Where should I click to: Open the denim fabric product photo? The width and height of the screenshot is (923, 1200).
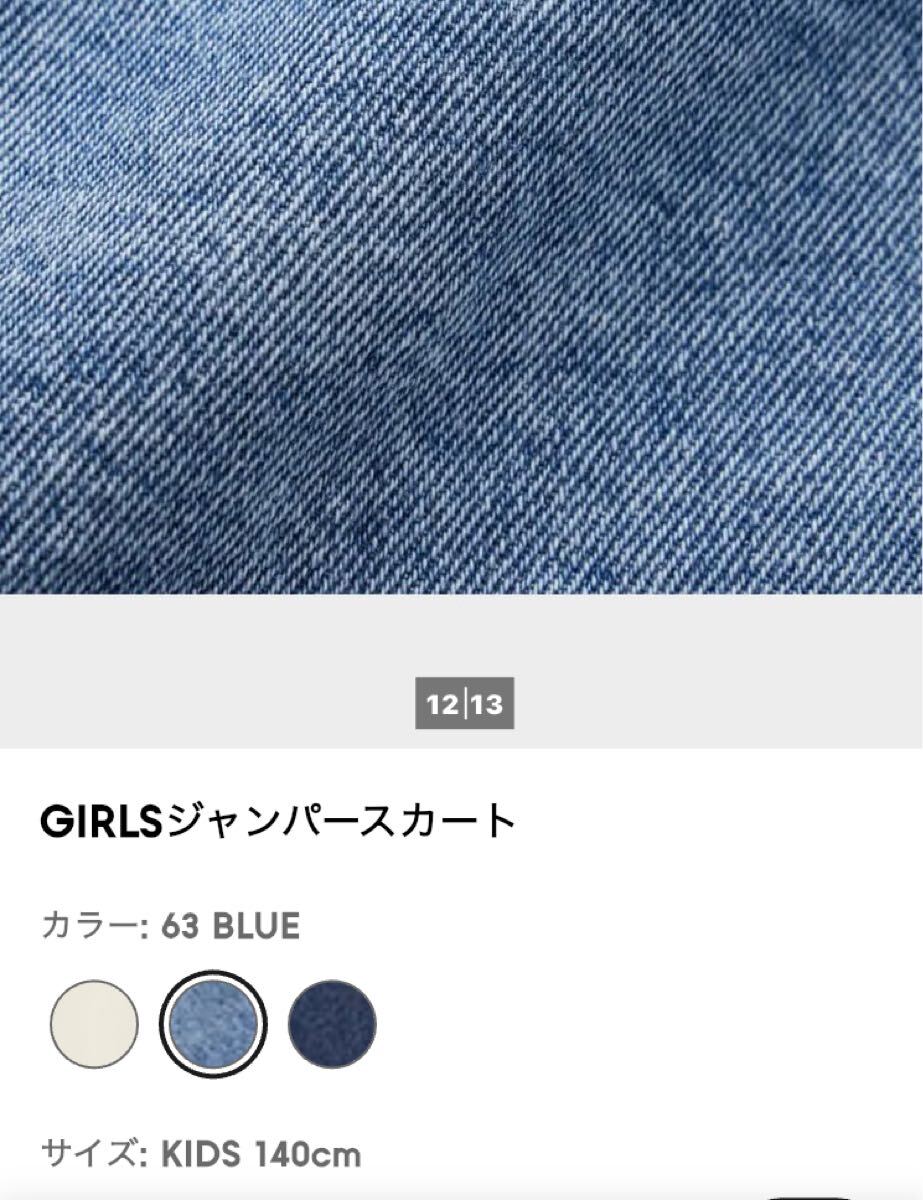tap(461, 297)
